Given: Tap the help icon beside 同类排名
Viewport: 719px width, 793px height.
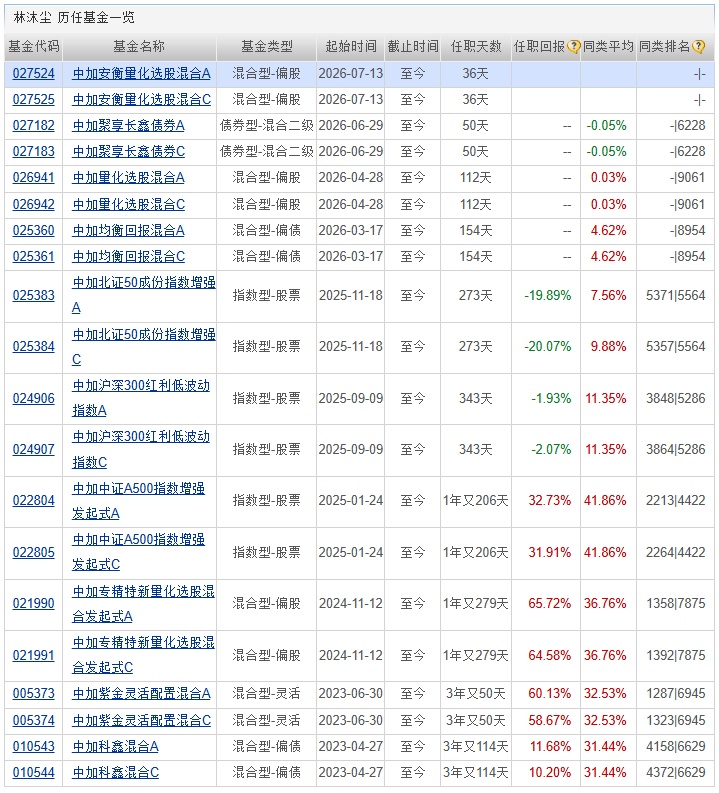Looking at the screenshot, I should 698,47.
